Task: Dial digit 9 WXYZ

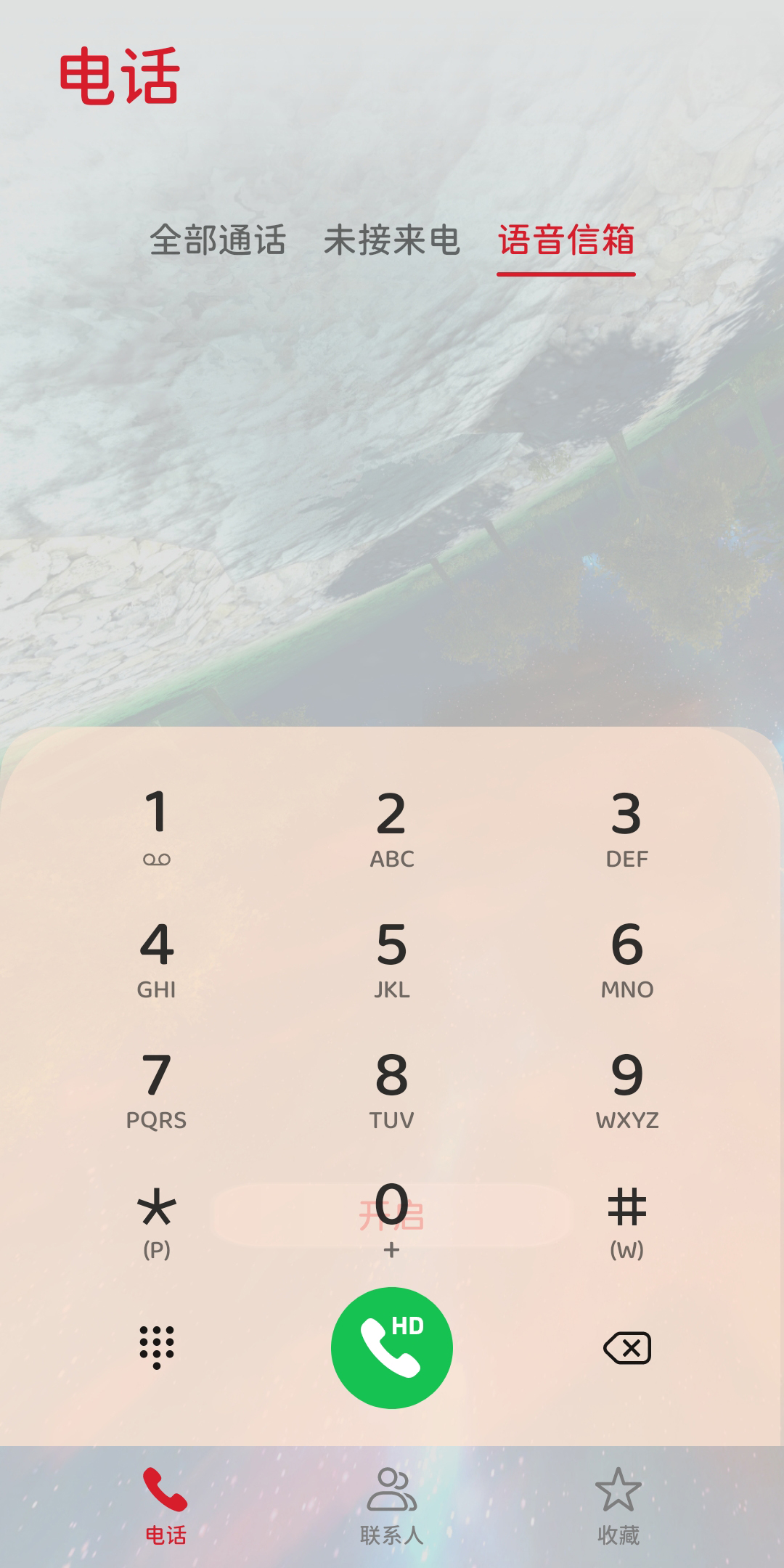Action: [x=626, y=1089]
